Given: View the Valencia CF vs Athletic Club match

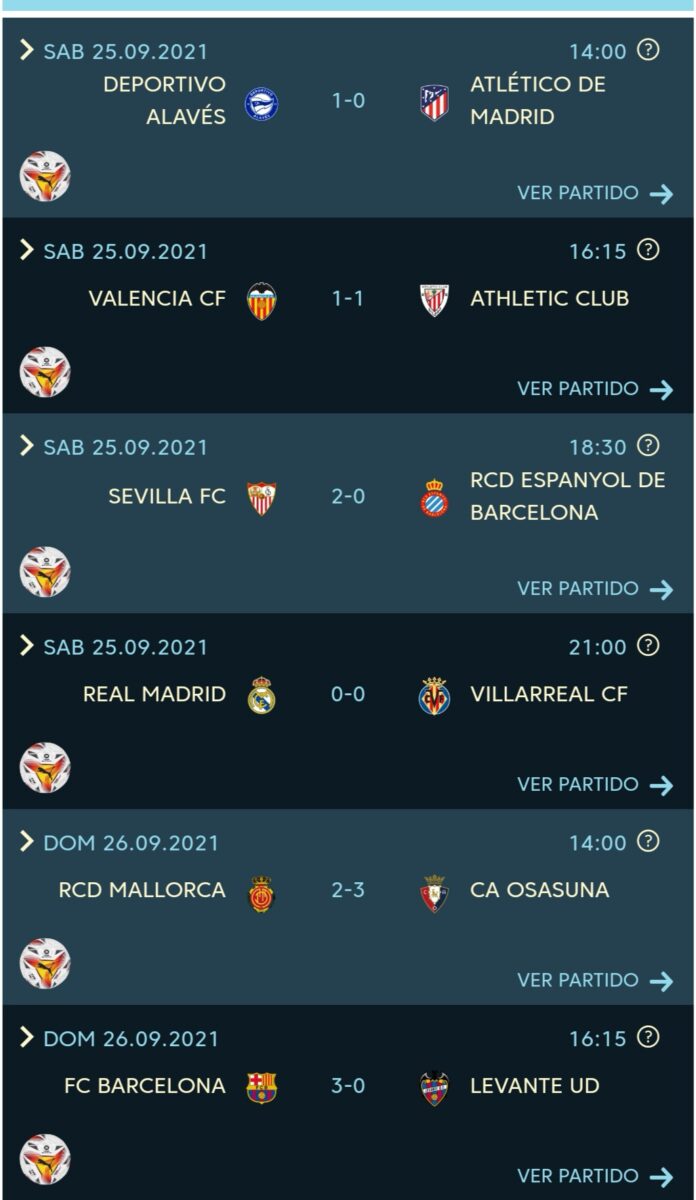Looking at the screenshot, I should click(x=594, y=389).
